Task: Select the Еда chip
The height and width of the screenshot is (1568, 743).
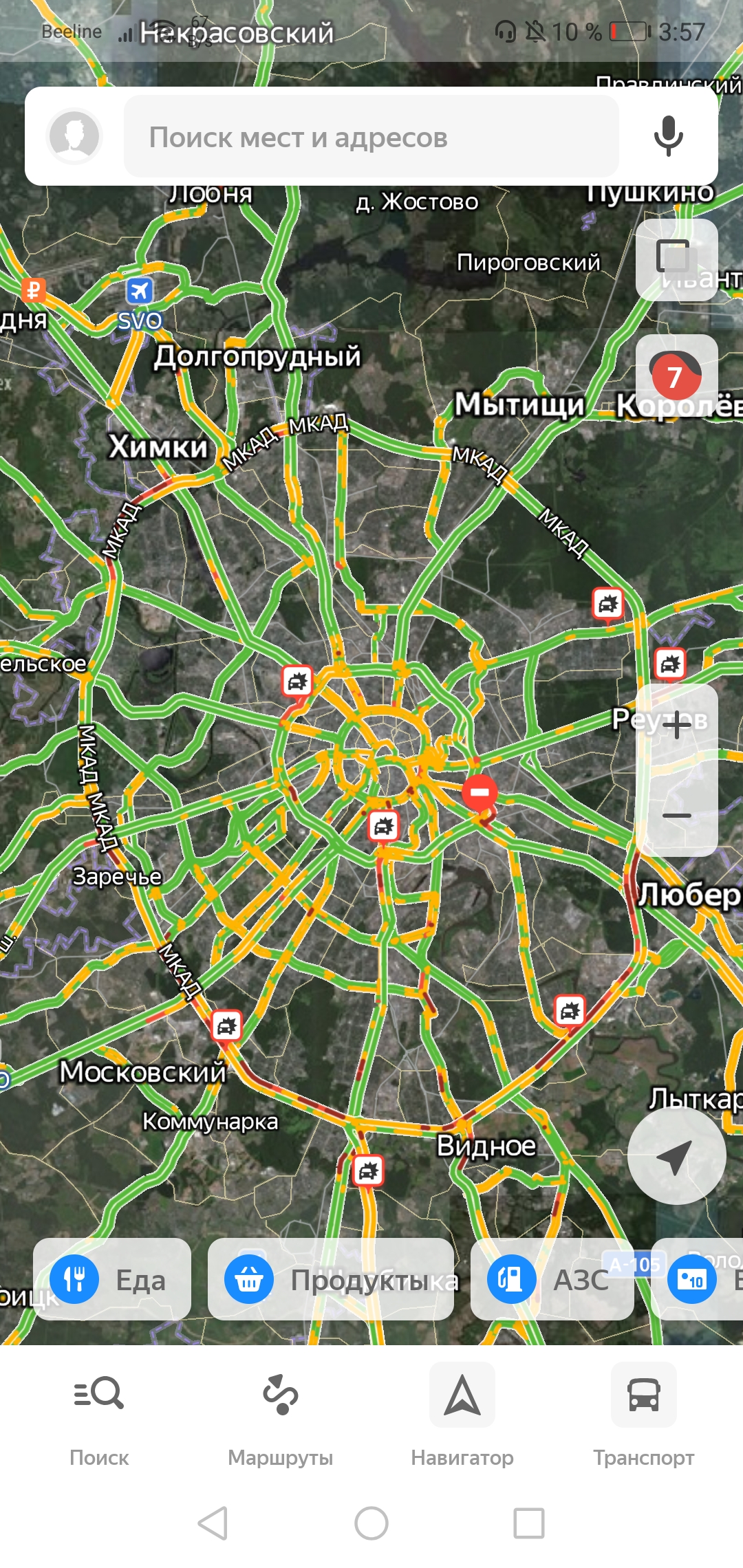Action: click(112, 1280)
